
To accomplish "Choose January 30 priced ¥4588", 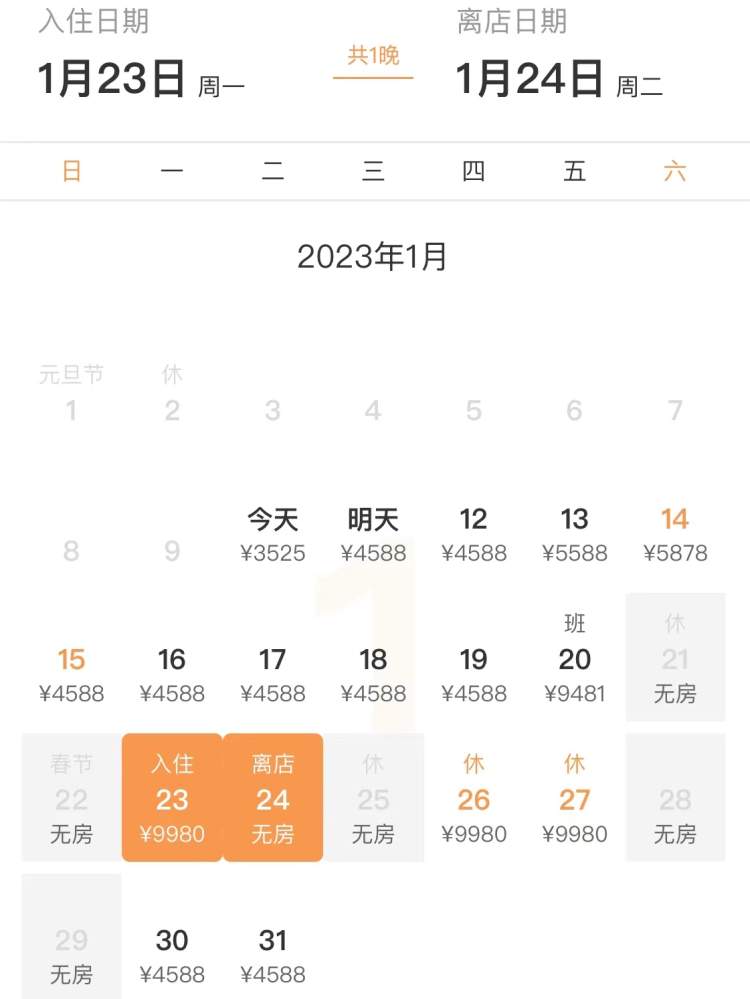I will tap(172, 955).
